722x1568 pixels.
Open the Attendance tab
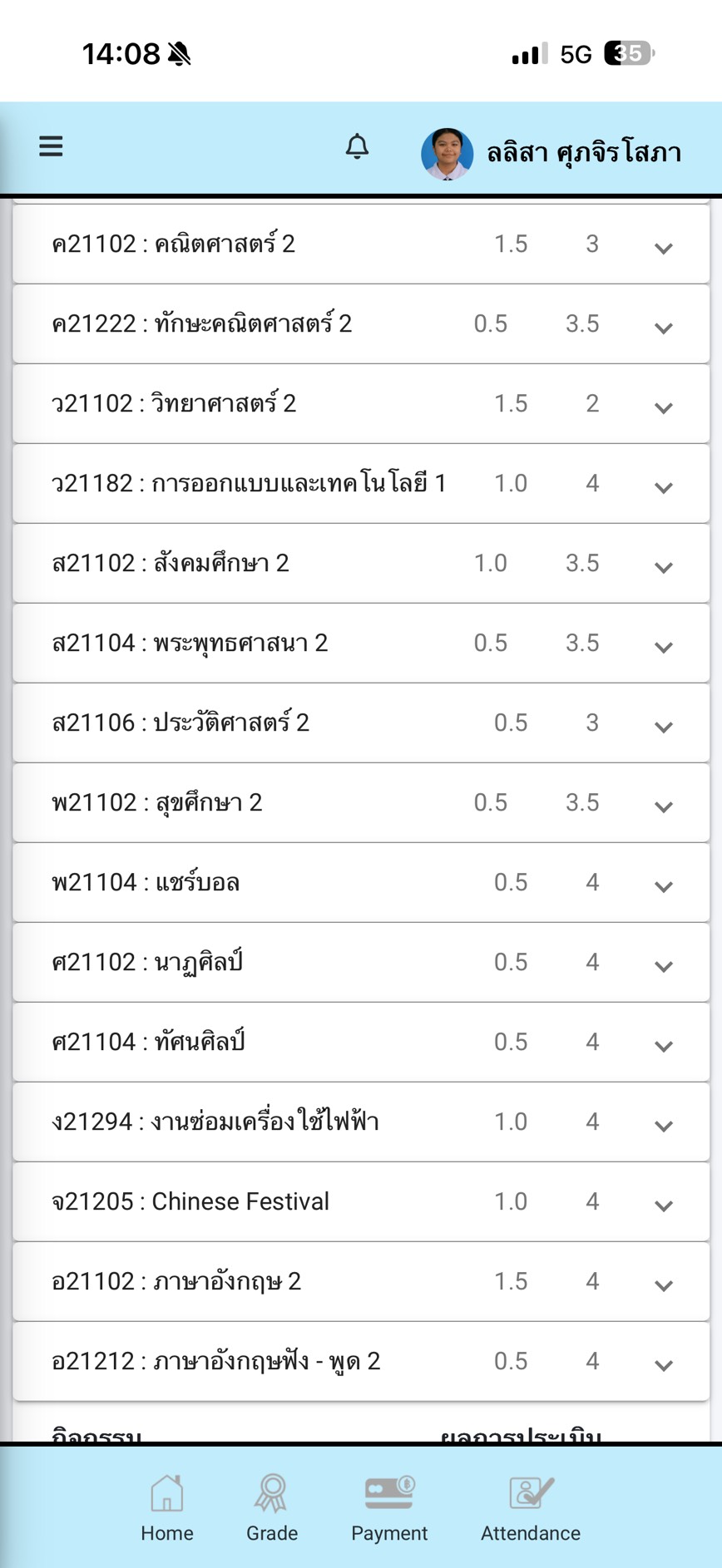coord(531,1508)
